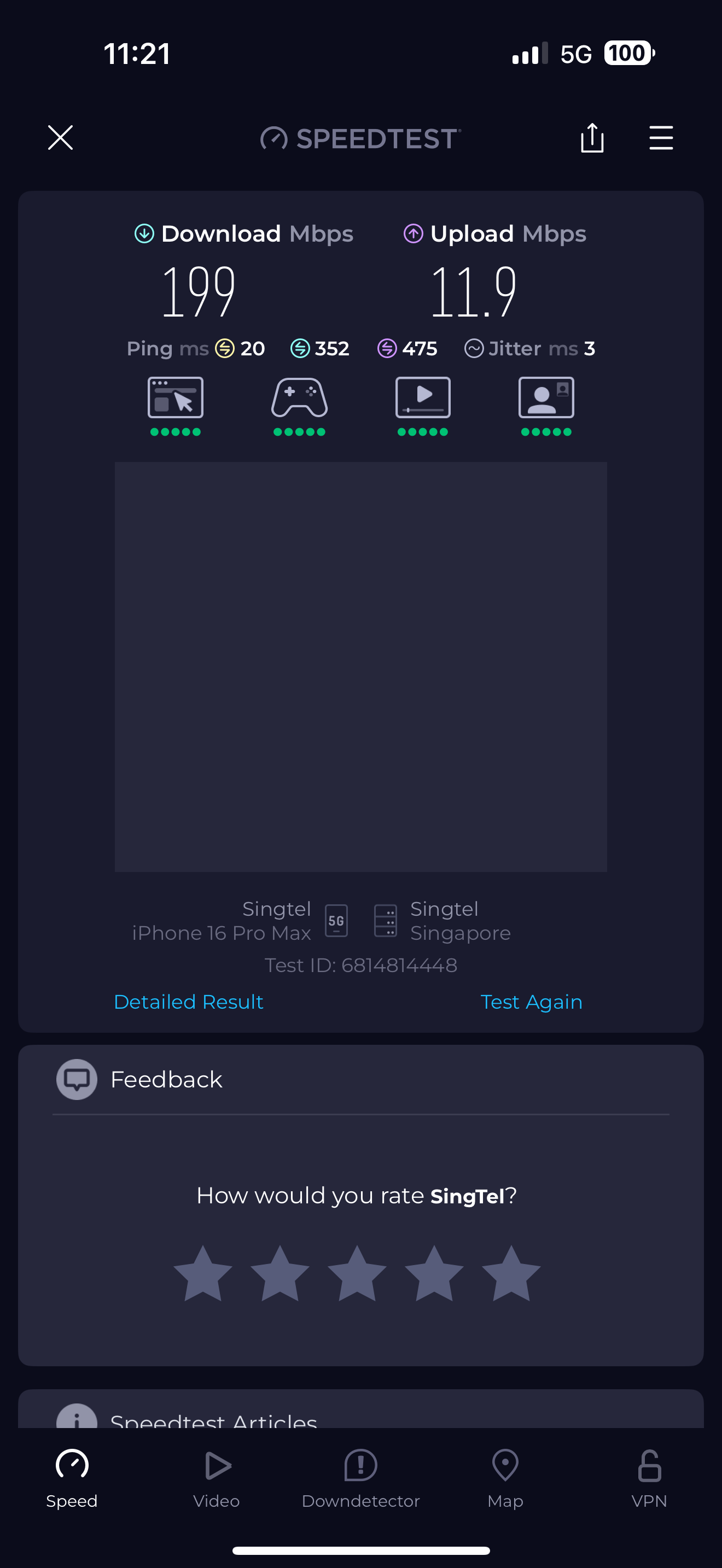Share this speed test result
Screen dimensions: 722x1568
(592, 138)
